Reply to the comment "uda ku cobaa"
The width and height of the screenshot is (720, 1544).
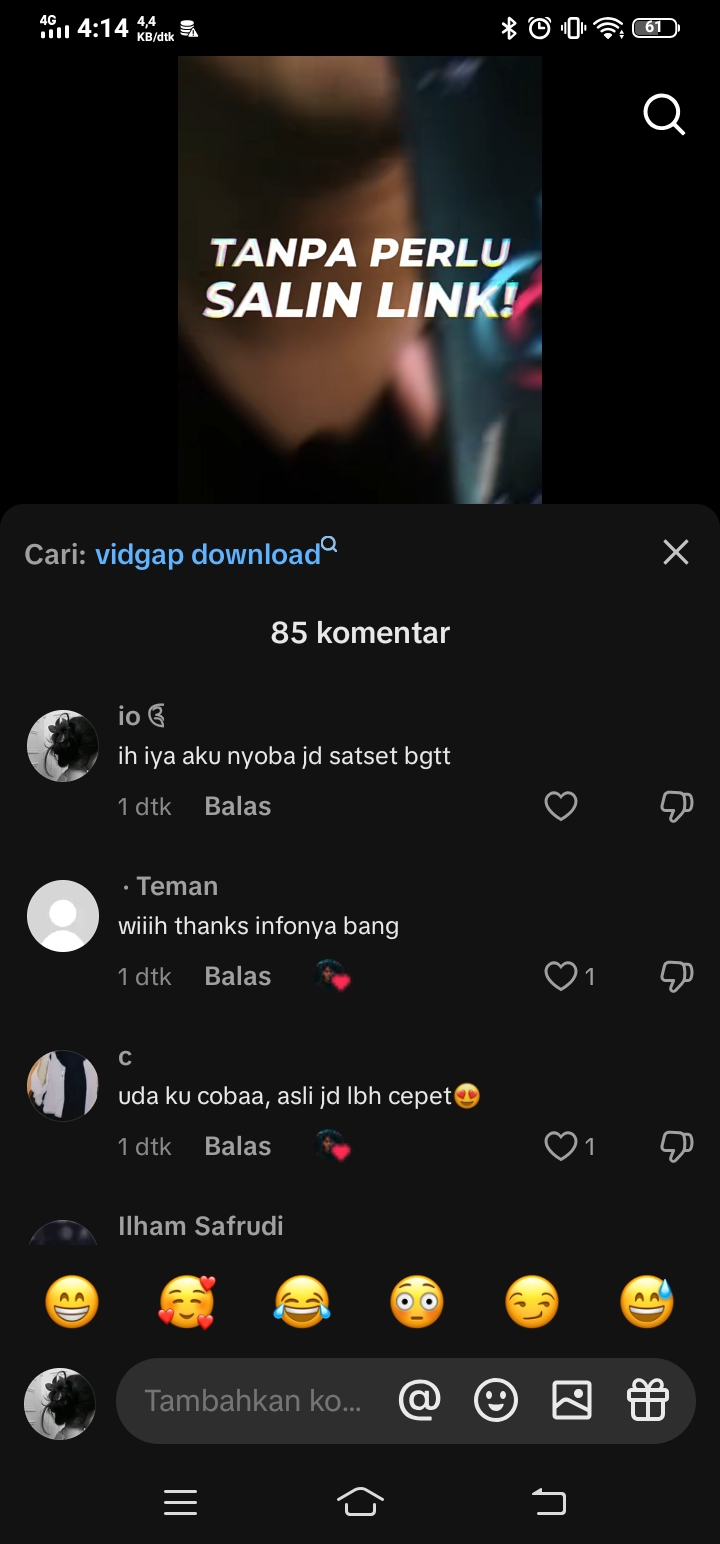click(x=237, y=1147)
